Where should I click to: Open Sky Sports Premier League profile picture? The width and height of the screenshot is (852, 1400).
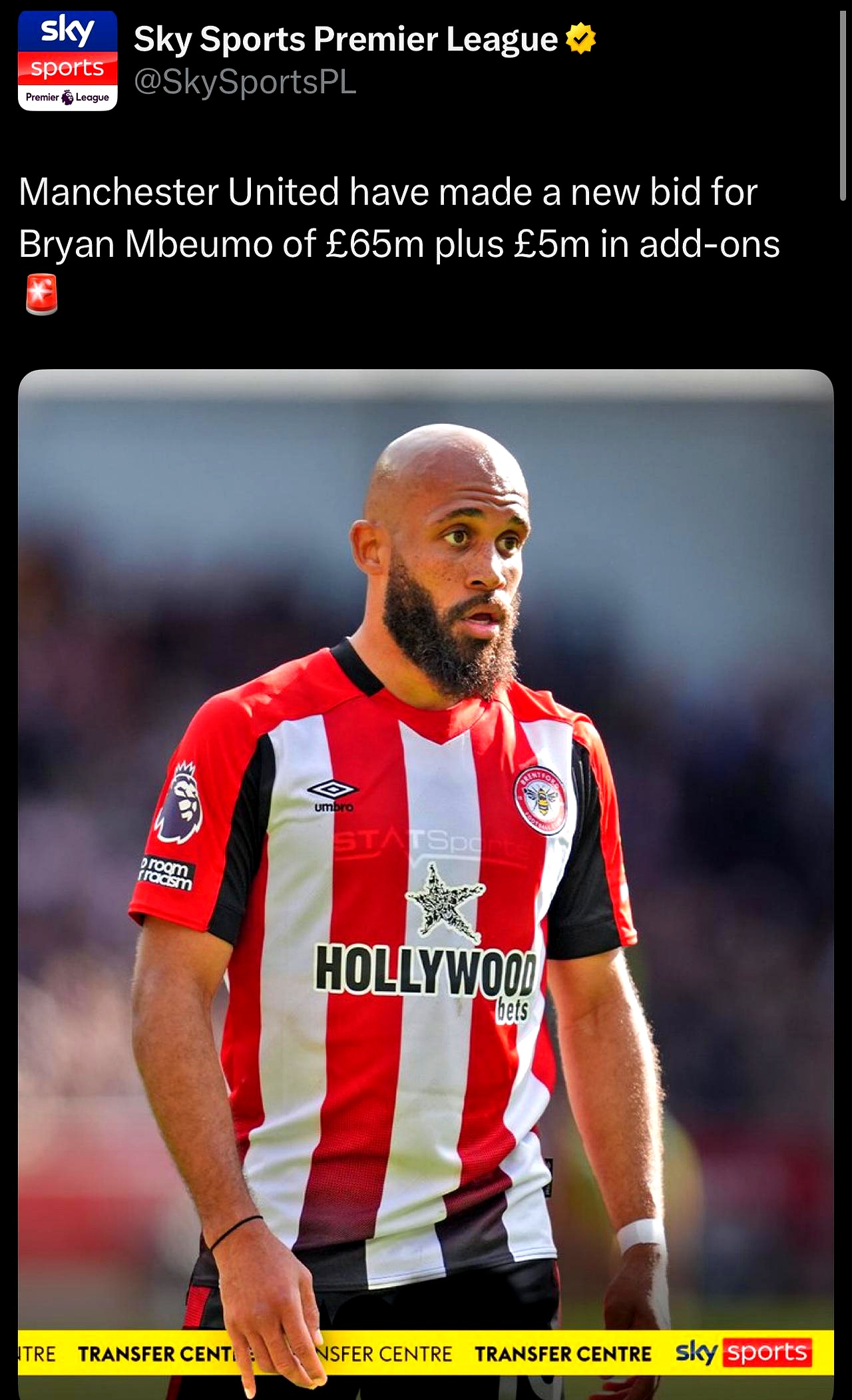click(x=67, y=61)
